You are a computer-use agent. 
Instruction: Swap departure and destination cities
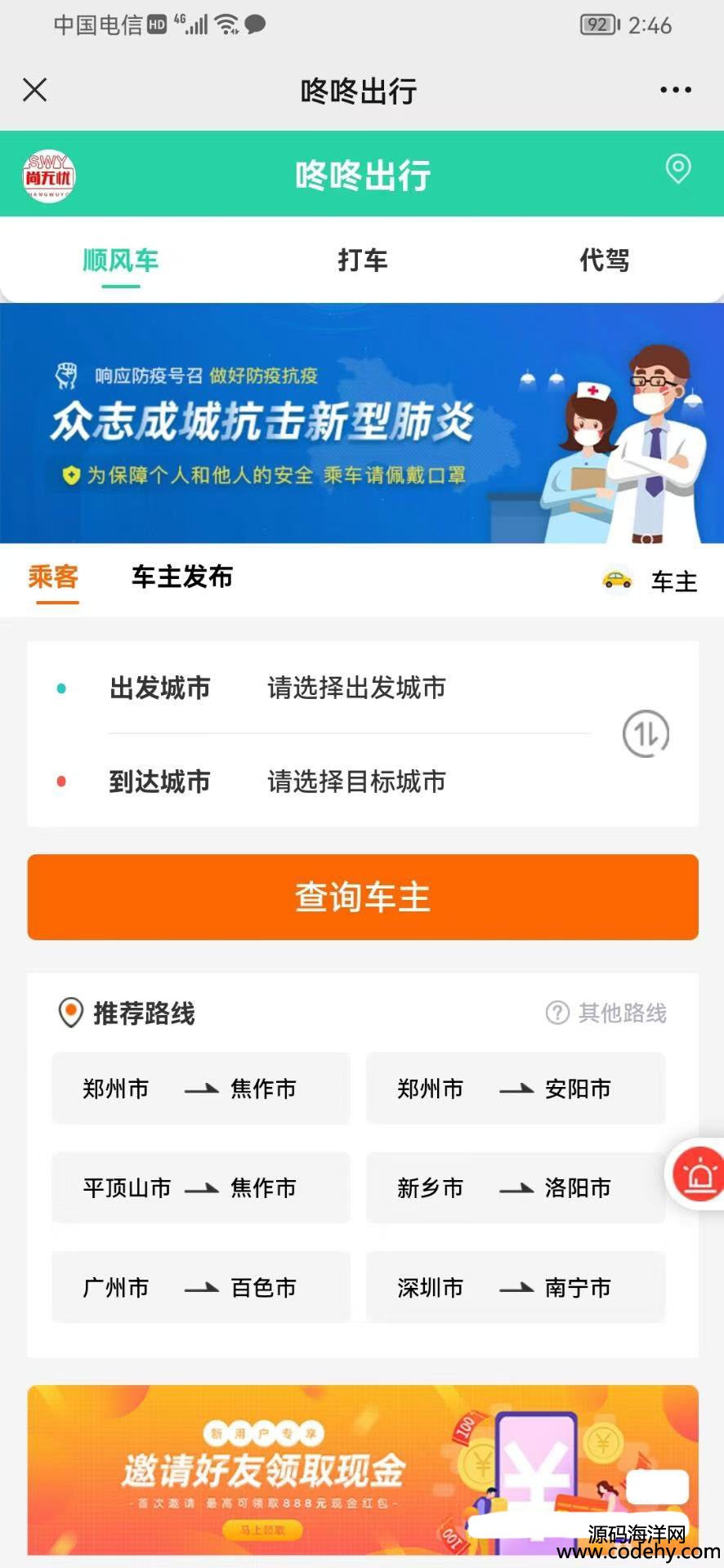(x=646, y=734)
